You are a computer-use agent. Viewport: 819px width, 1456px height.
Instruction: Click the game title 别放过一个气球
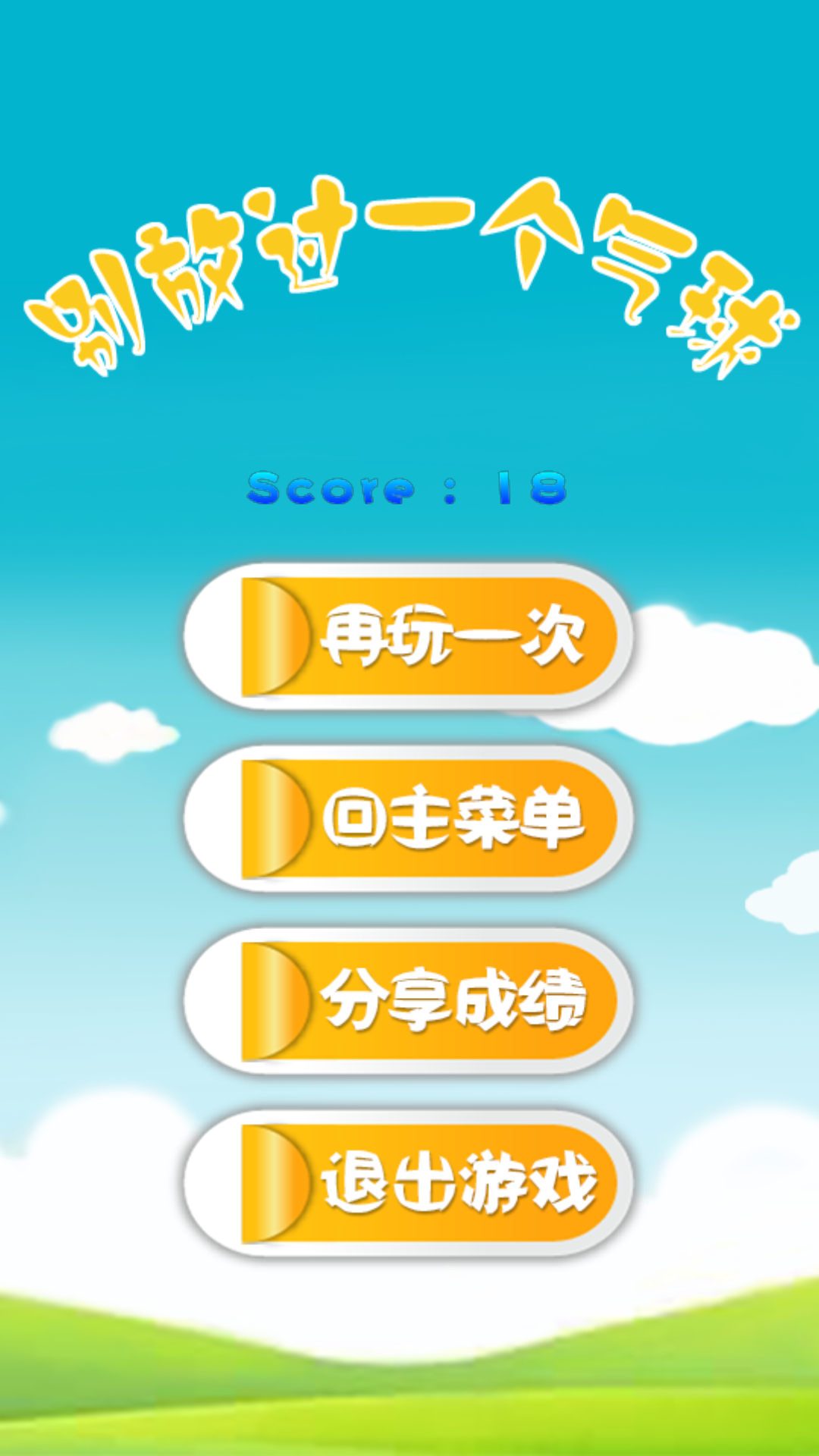(x=409, y=273)
